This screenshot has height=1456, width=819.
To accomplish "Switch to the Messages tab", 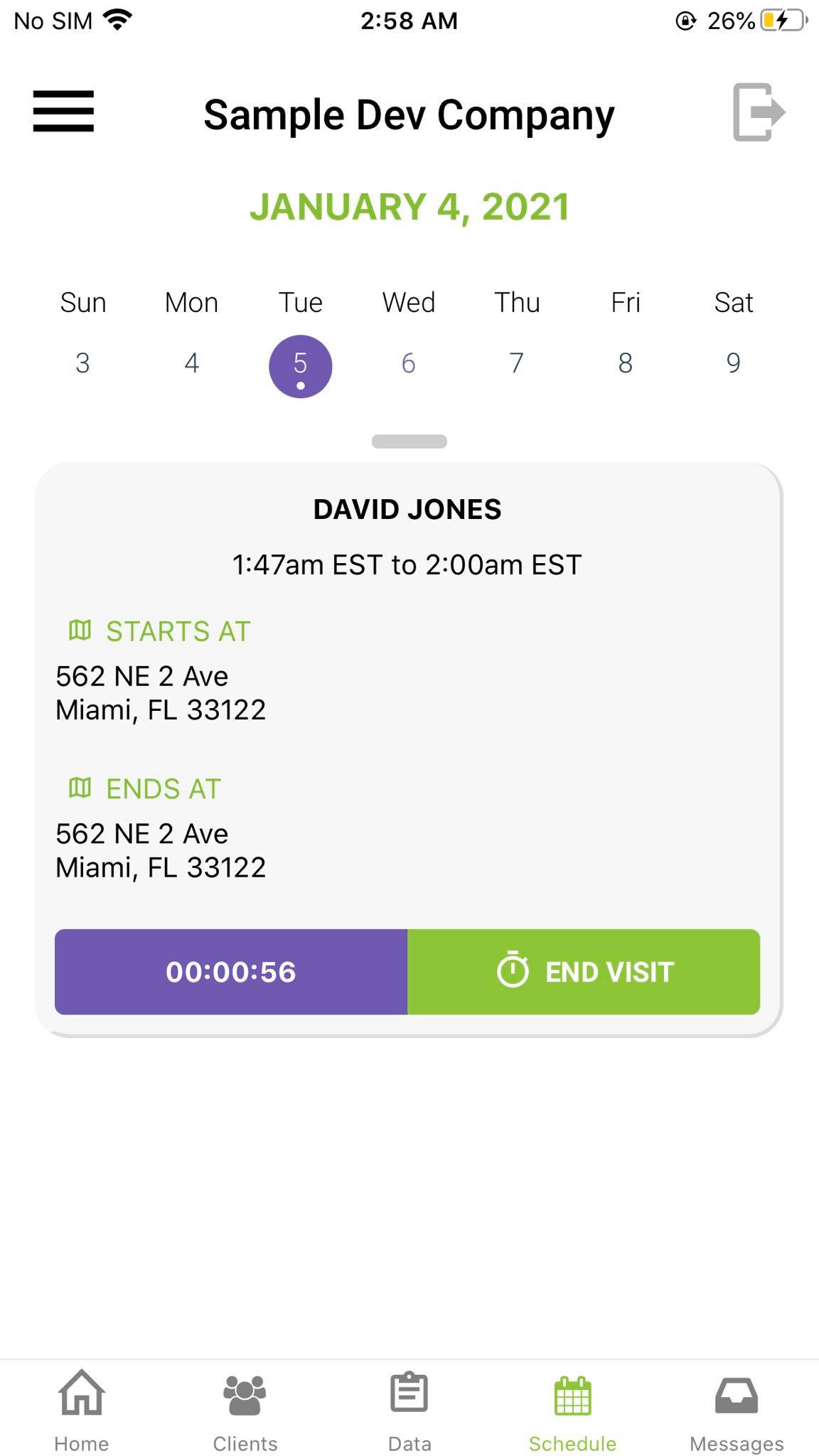I will [737, 1410].
